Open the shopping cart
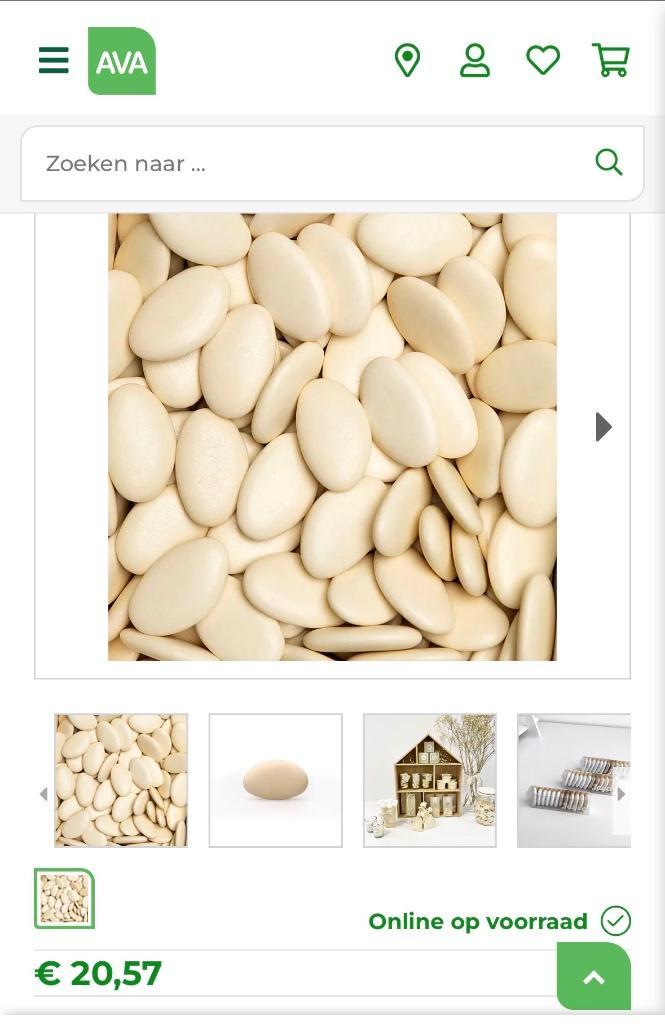665x1024 pixels. (611, 61)
